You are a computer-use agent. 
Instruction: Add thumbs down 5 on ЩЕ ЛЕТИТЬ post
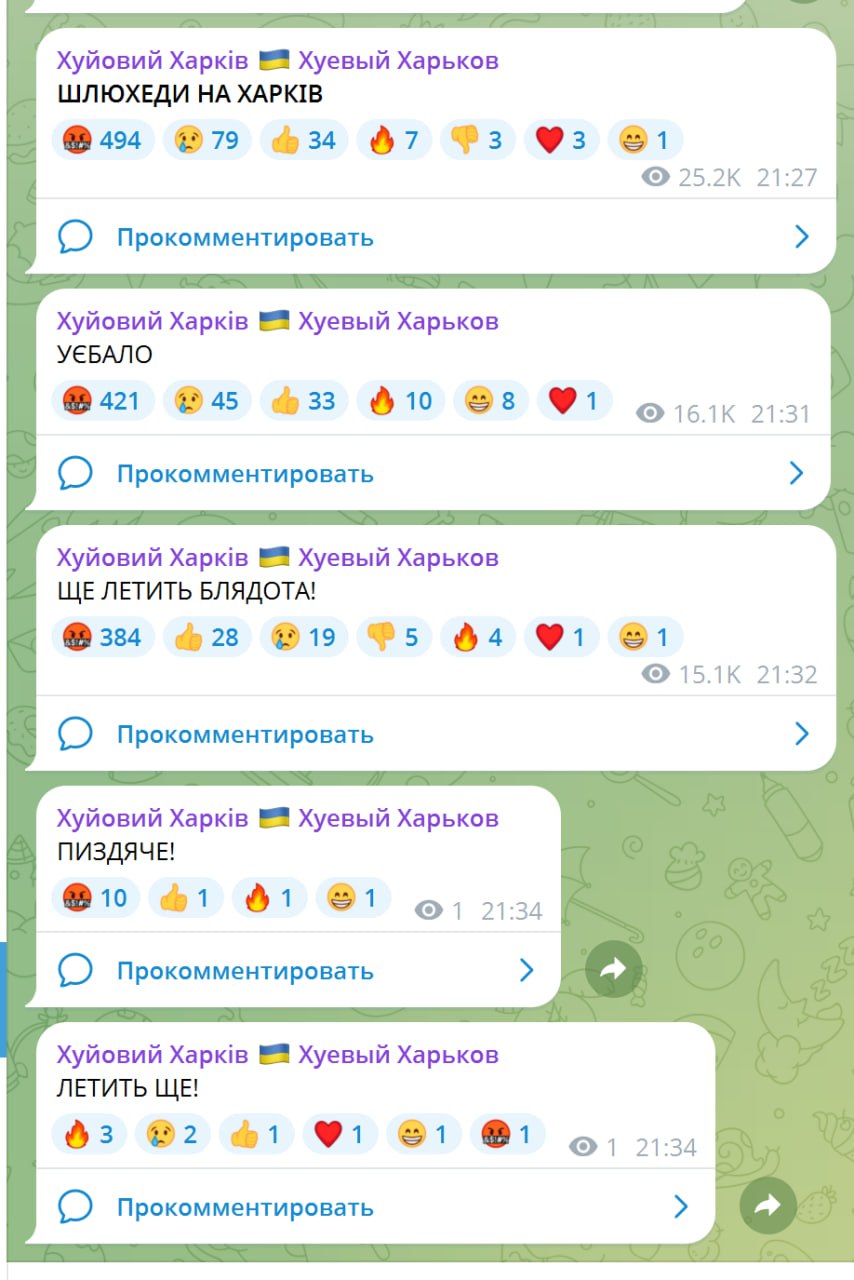click(393, 637)
